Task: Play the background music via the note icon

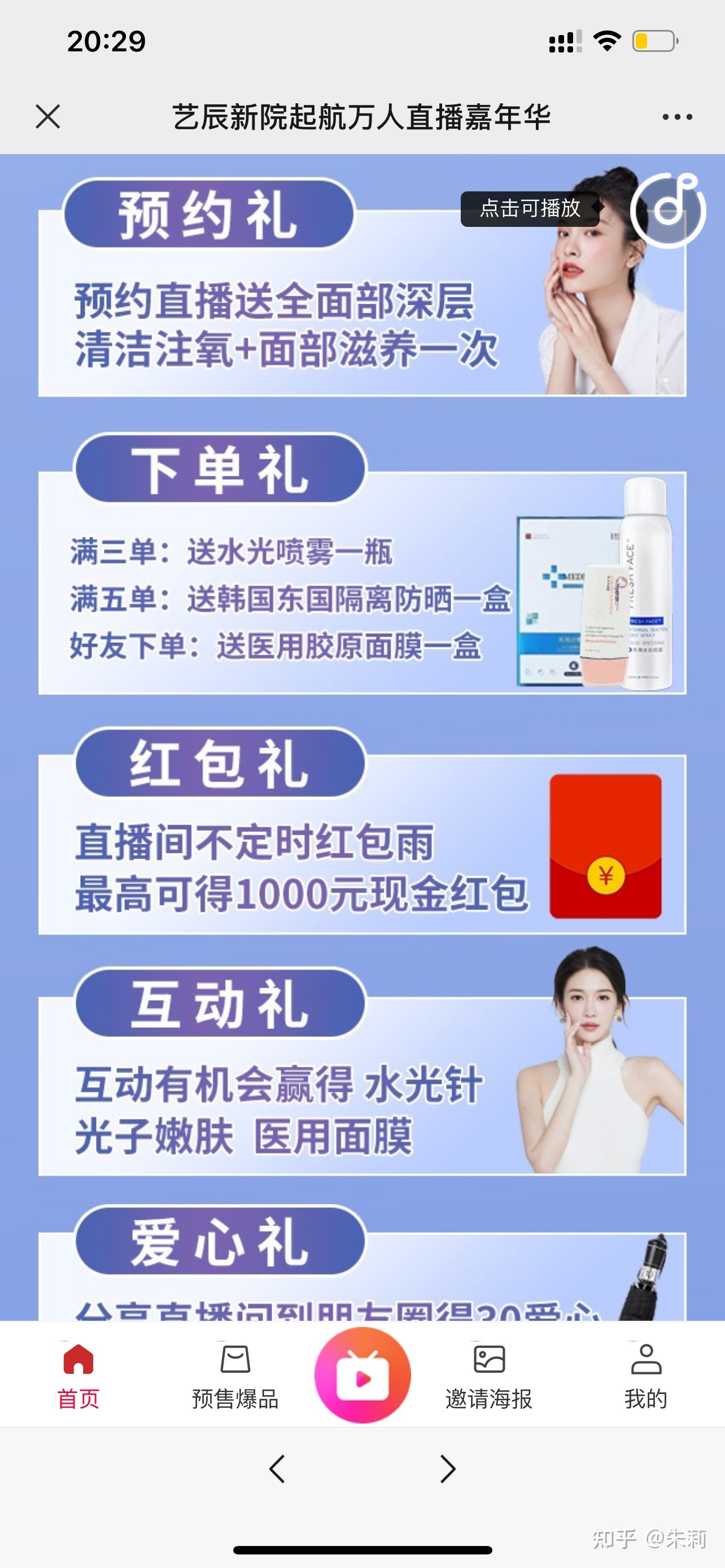Action: tap(668, 210)
